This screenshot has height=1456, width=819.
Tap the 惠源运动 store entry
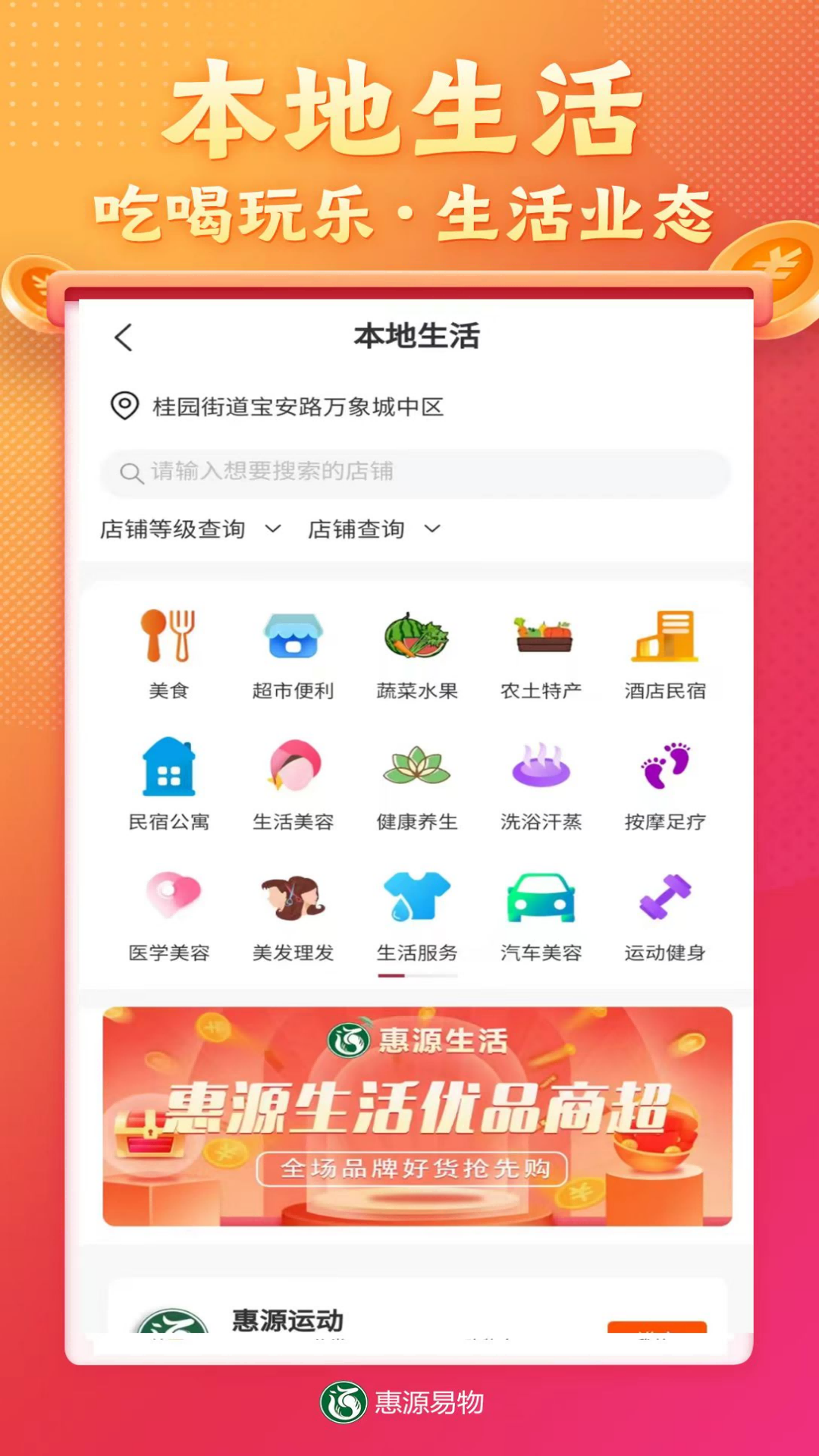coord(287,1318)
